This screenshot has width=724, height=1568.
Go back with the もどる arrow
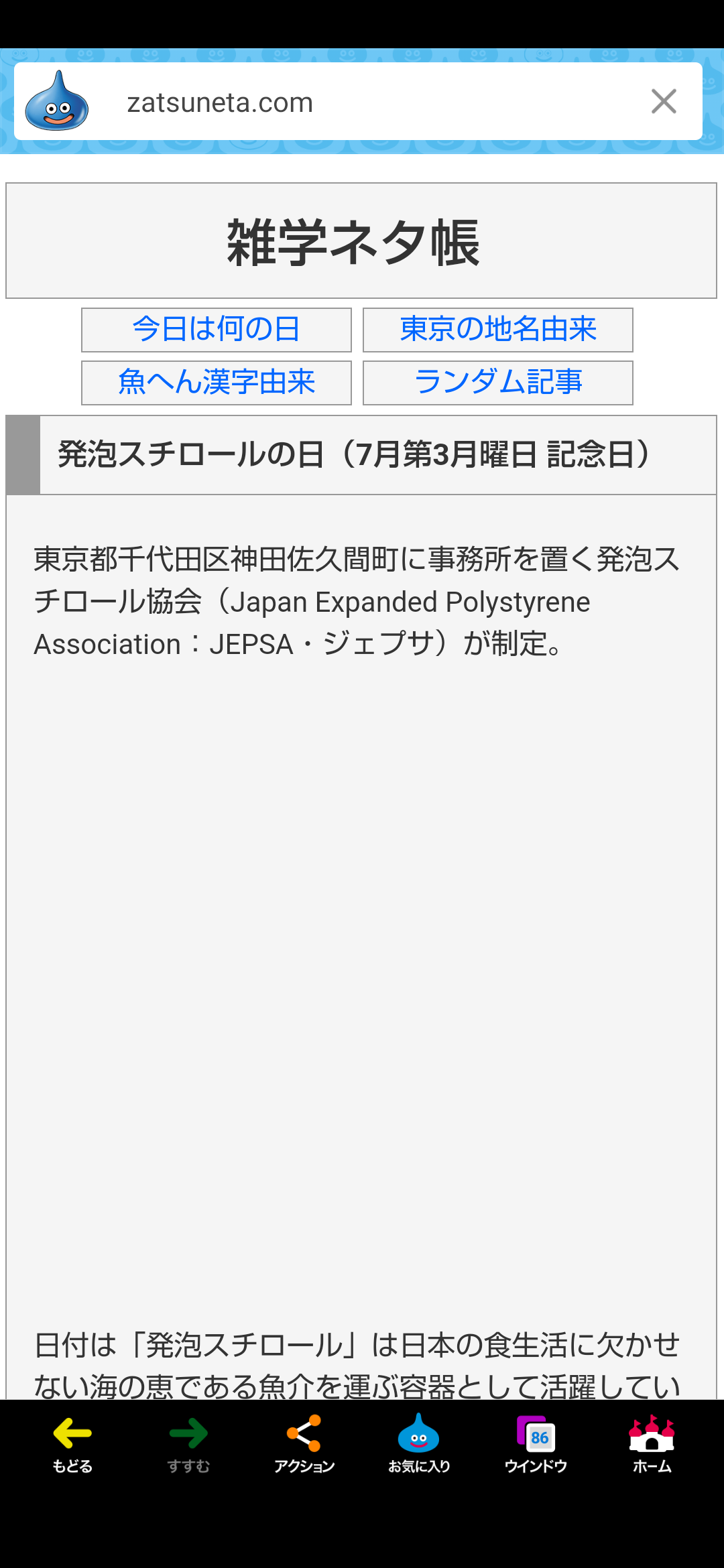click(x=72, y=1443)
